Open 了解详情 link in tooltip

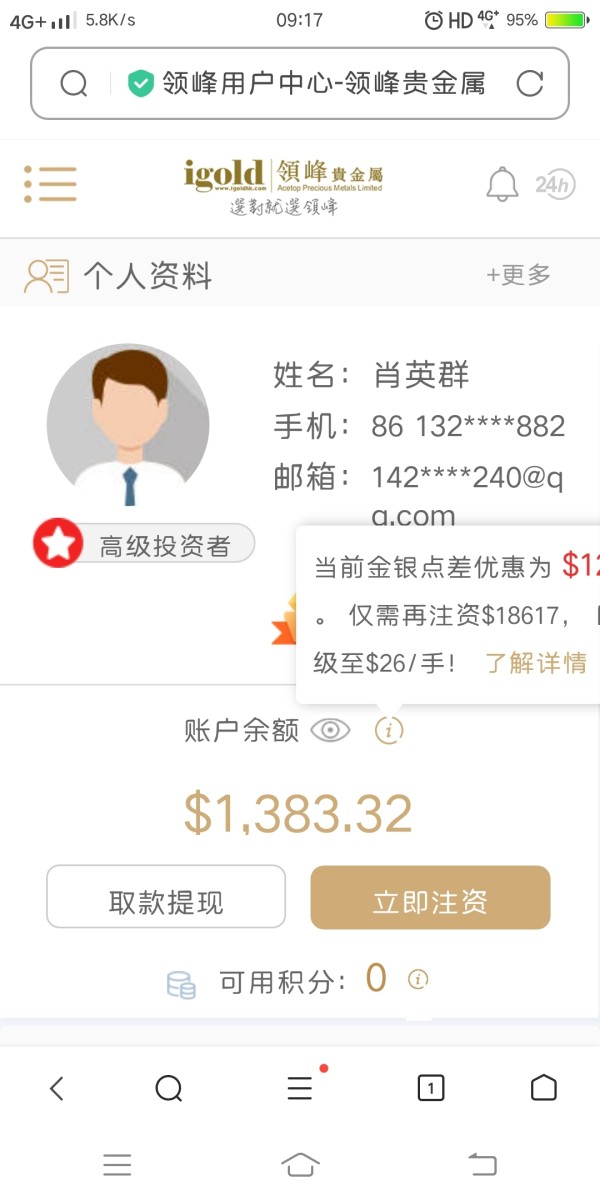click(x=536, y=663)
